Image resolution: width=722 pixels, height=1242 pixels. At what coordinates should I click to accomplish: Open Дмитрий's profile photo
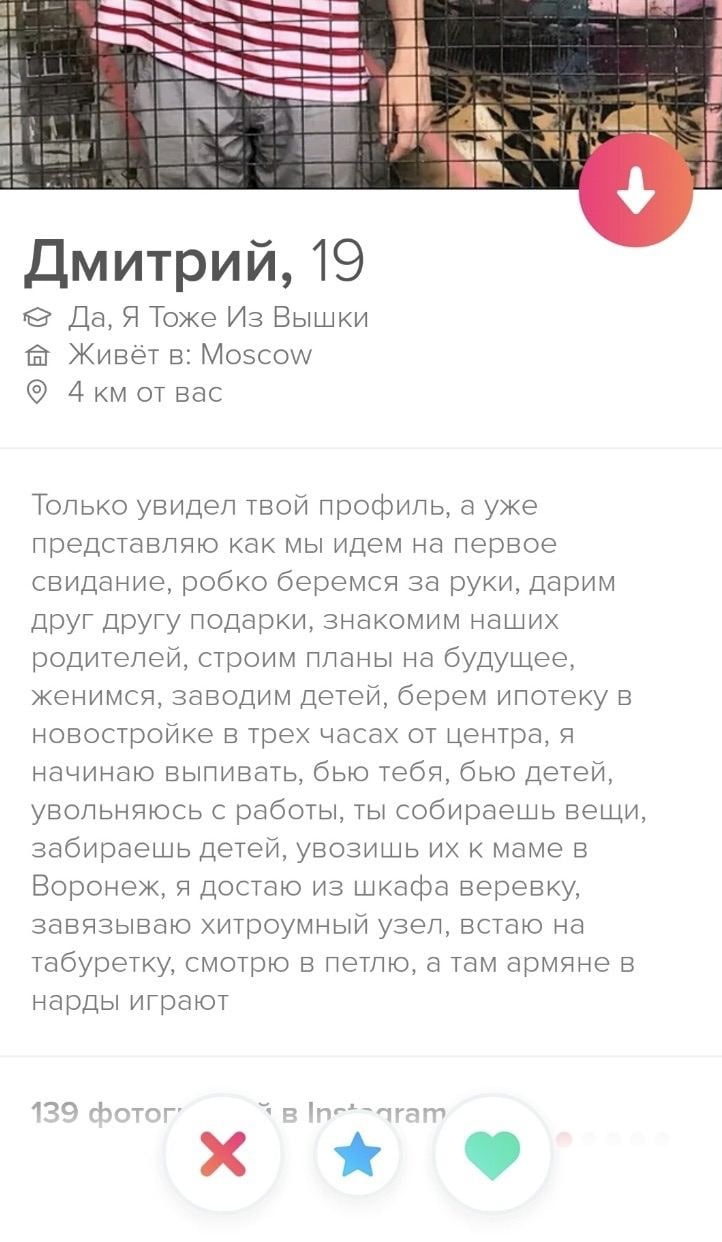(x=300, y=90)
